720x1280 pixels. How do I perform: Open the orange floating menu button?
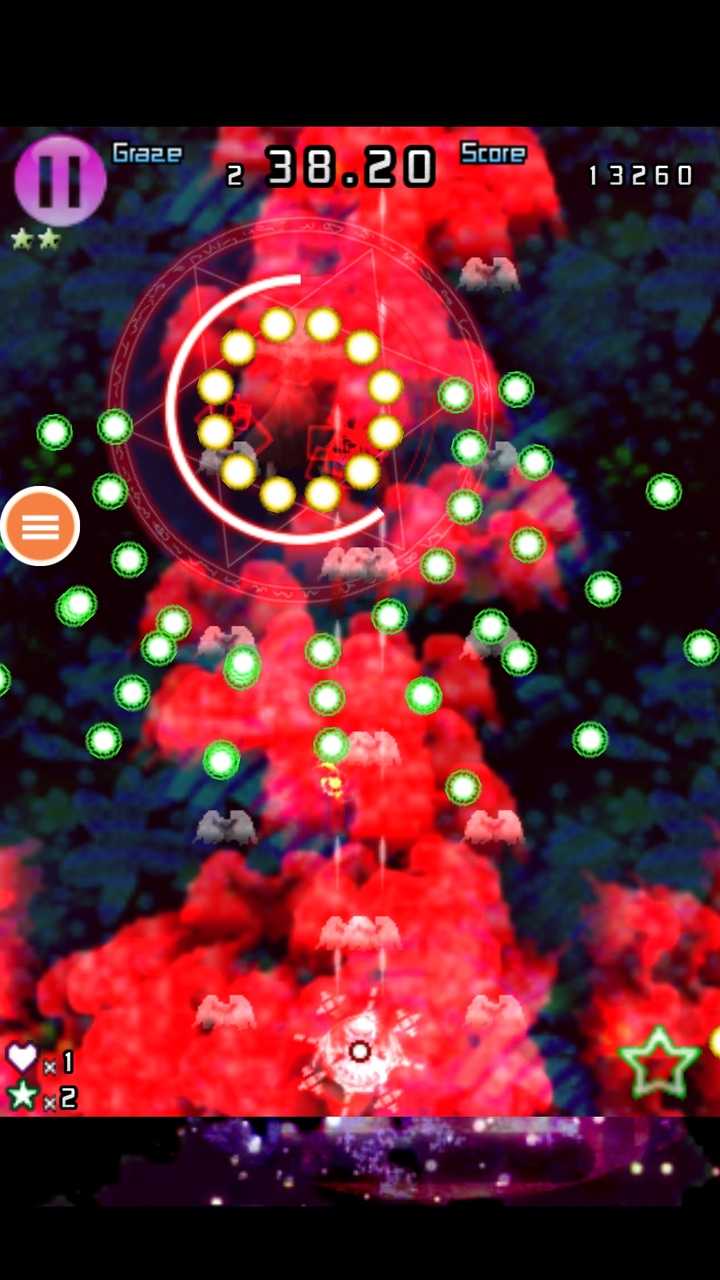(x=40, y=526)
